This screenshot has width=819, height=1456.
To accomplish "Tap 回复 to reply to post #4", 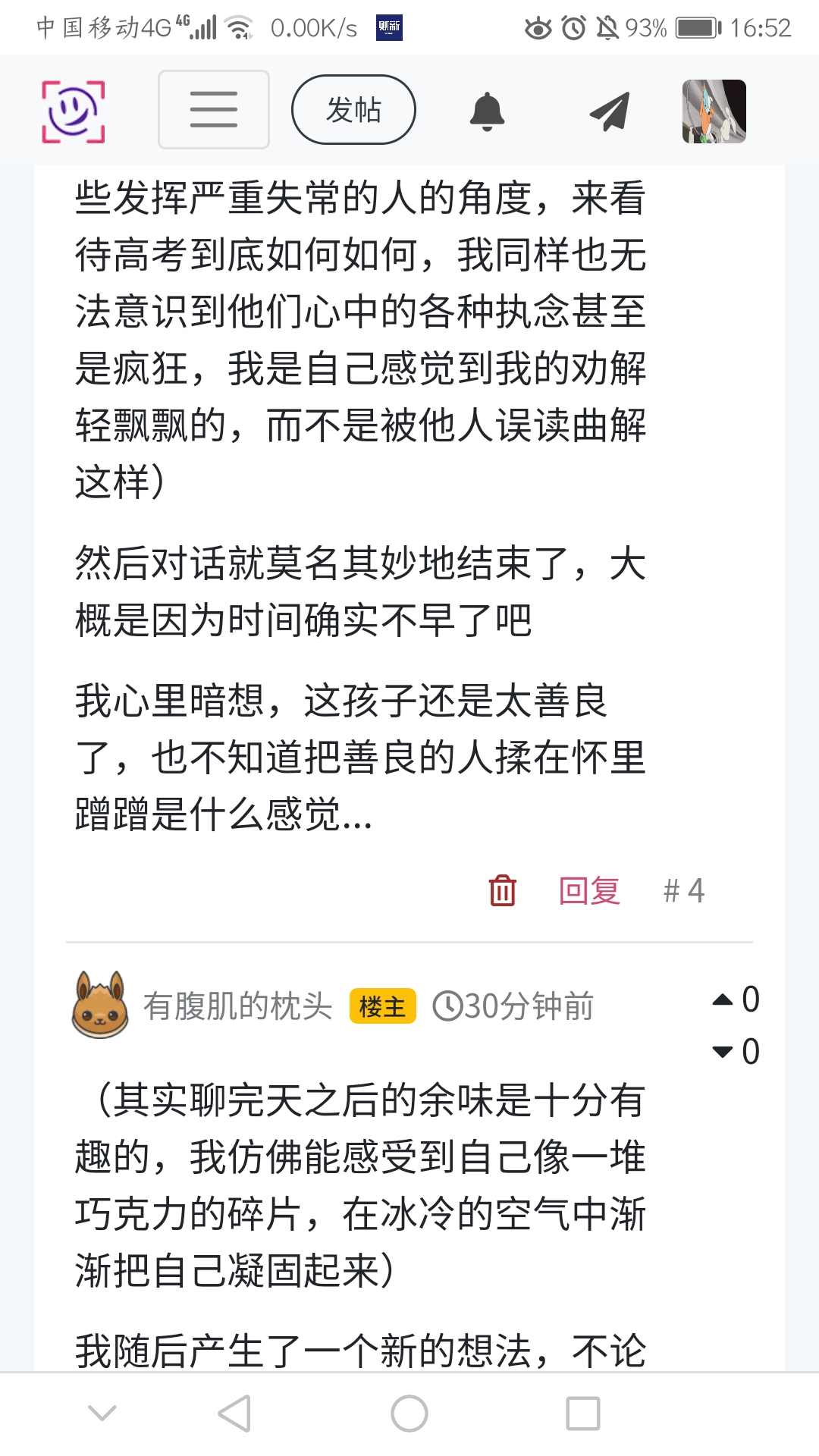I will coord(589,890).
